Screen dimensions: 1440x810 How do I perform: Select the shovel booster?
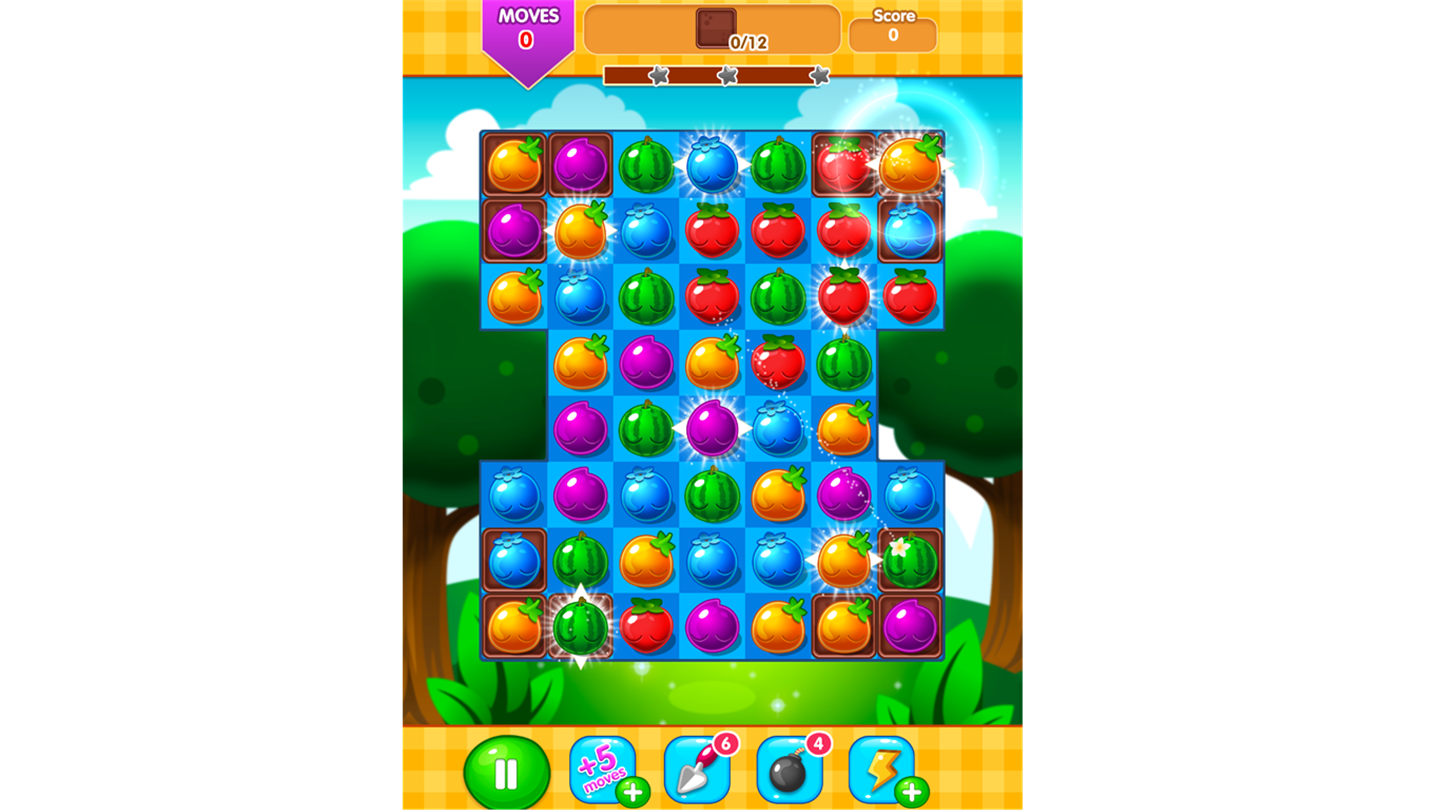(x=696, y=770)
